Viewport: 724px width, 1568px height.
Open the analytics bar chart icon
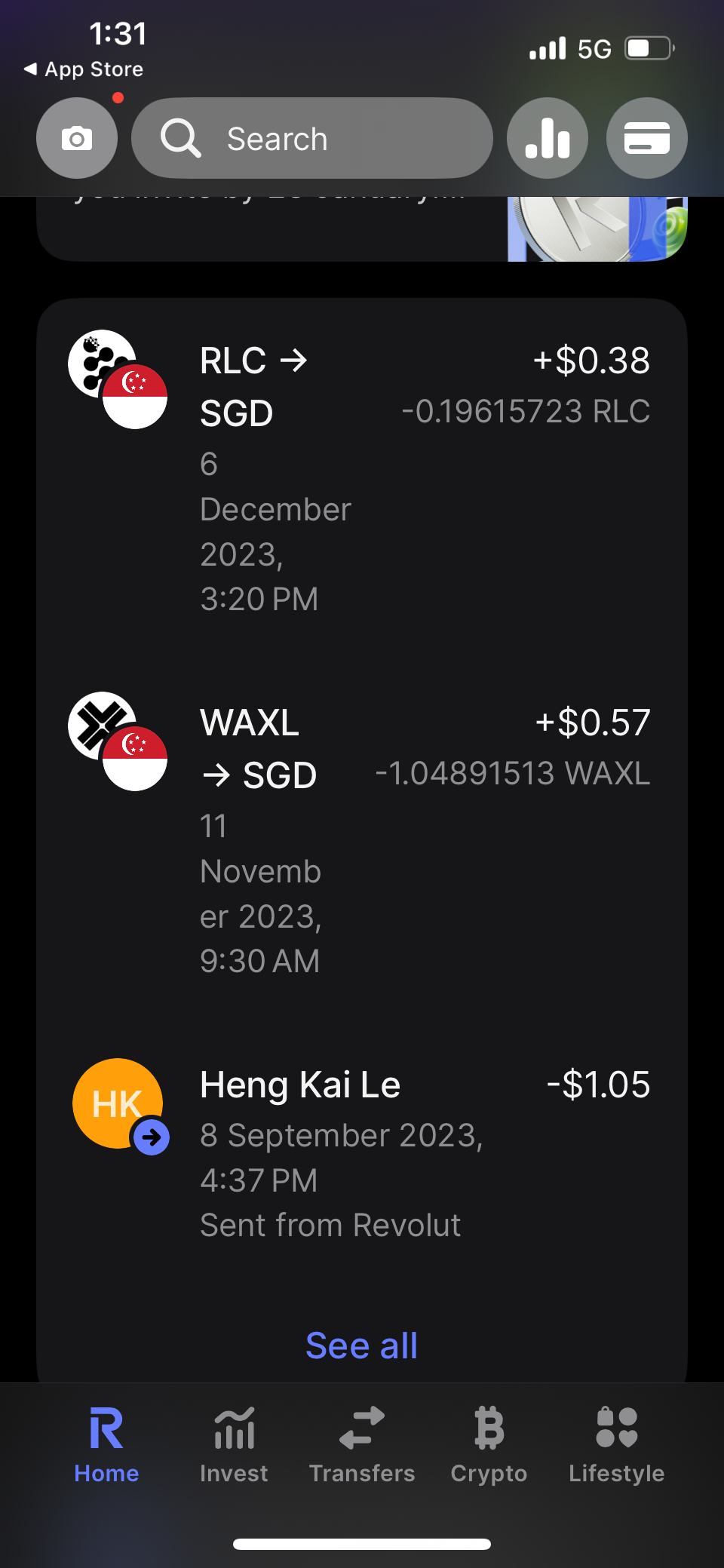click(x=548, y=139)
